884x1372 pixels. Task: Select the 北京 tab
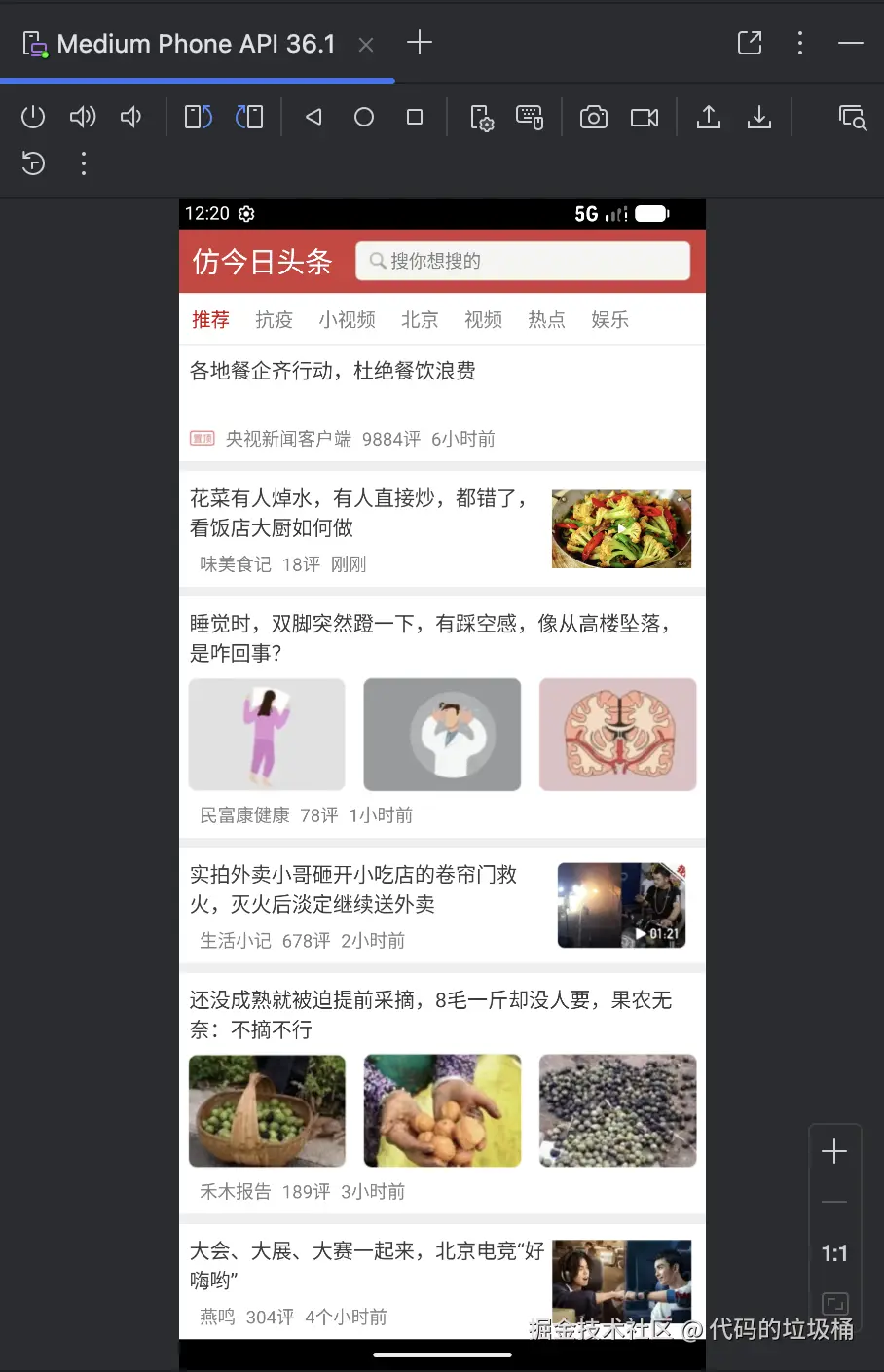(420, 319)
